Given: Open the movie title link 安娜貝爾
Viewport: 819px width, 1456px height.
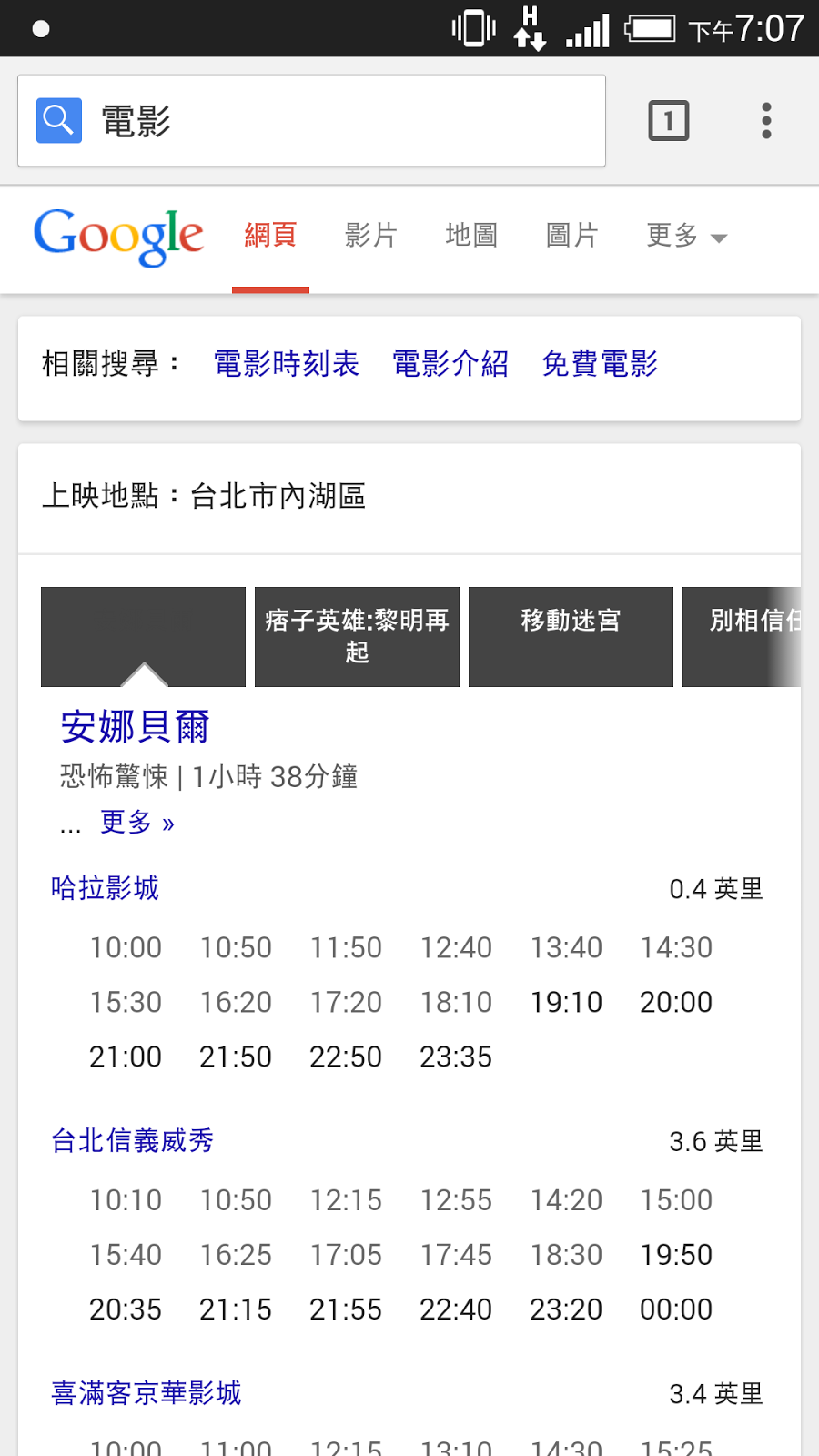Looking at the screenshot, I should [x=135, y=727].
